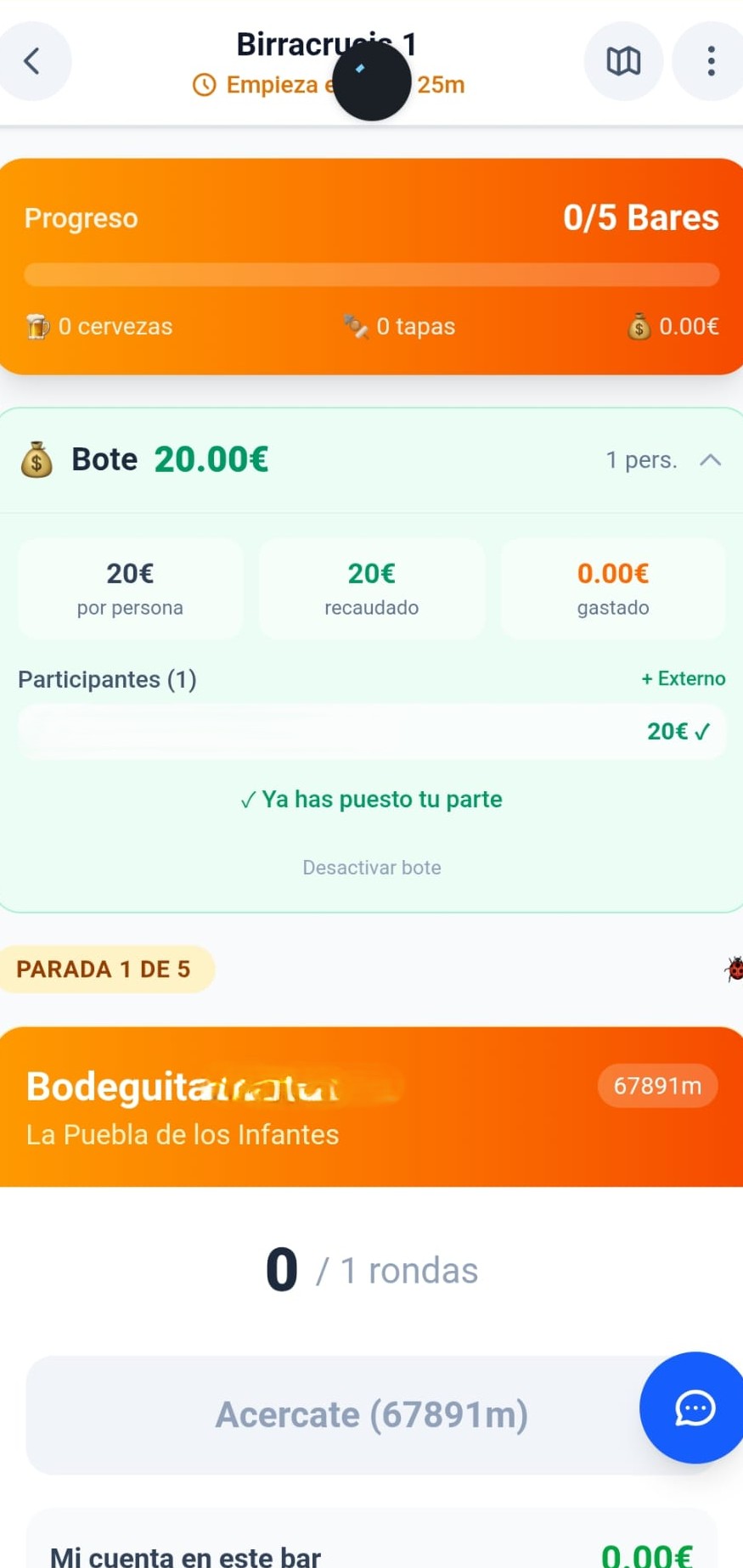Viewport: 743px width, 1568px height.
Task: Collapse the Bote panel chevron
Action: click(x=711, y=459)
